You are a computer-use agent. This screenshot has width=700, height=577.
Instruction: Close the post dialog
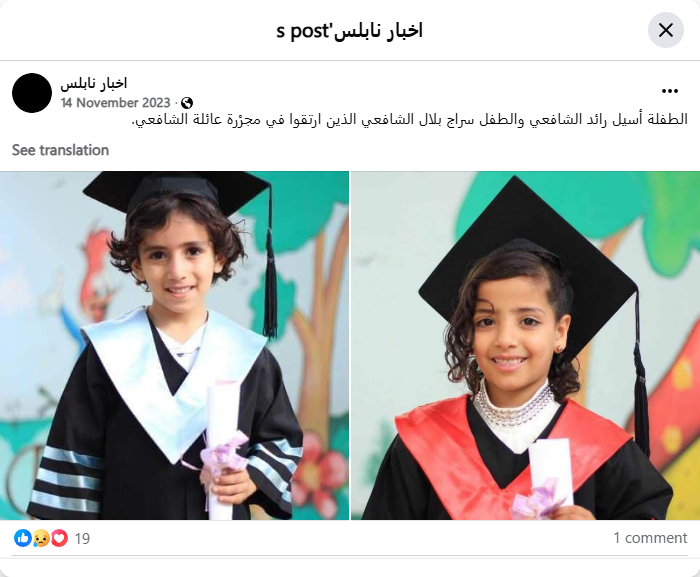pyautogui.click(x=666, y=30)
